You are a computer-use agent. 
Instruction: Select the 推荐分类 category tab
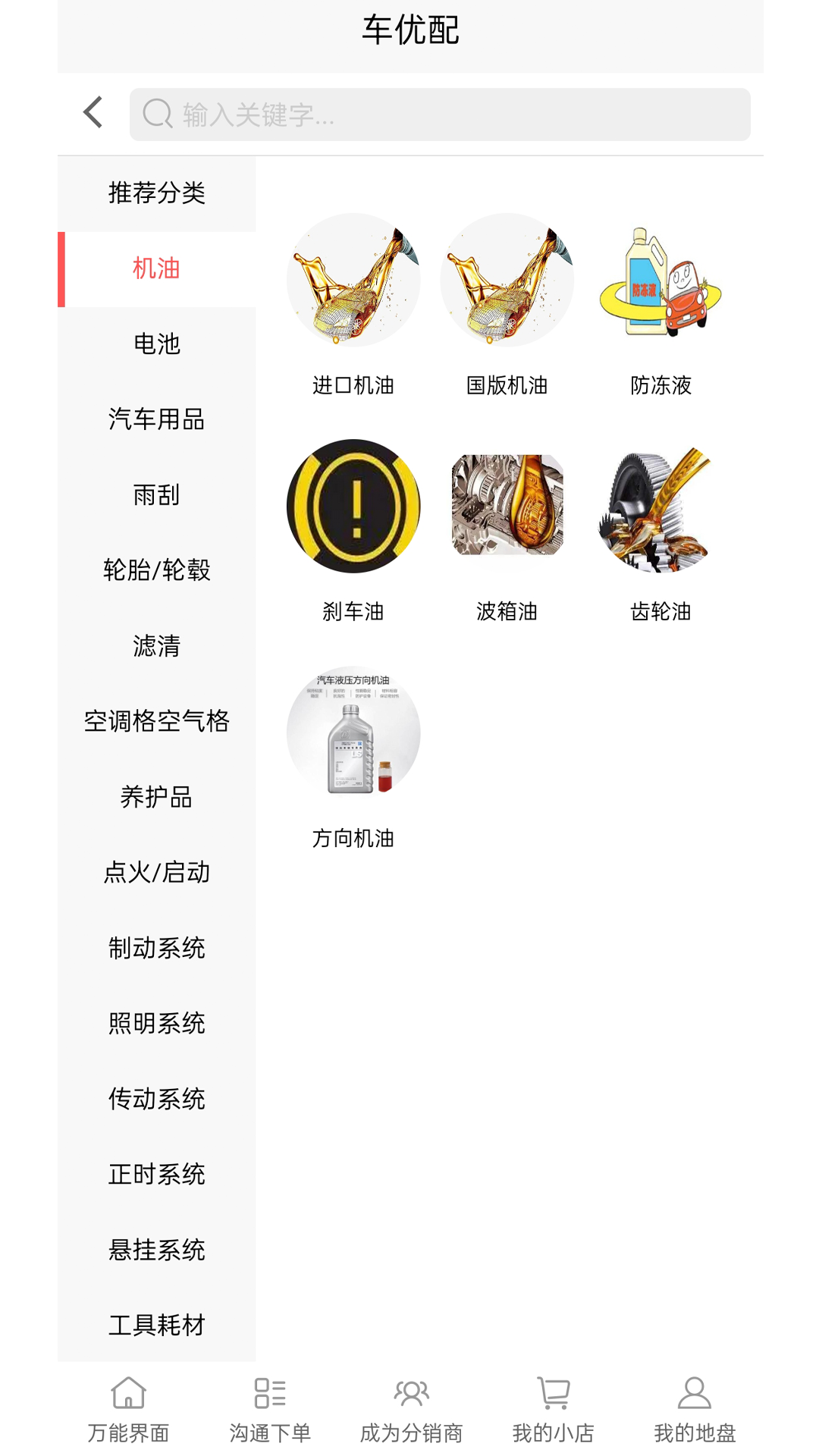tap(157, 193)
